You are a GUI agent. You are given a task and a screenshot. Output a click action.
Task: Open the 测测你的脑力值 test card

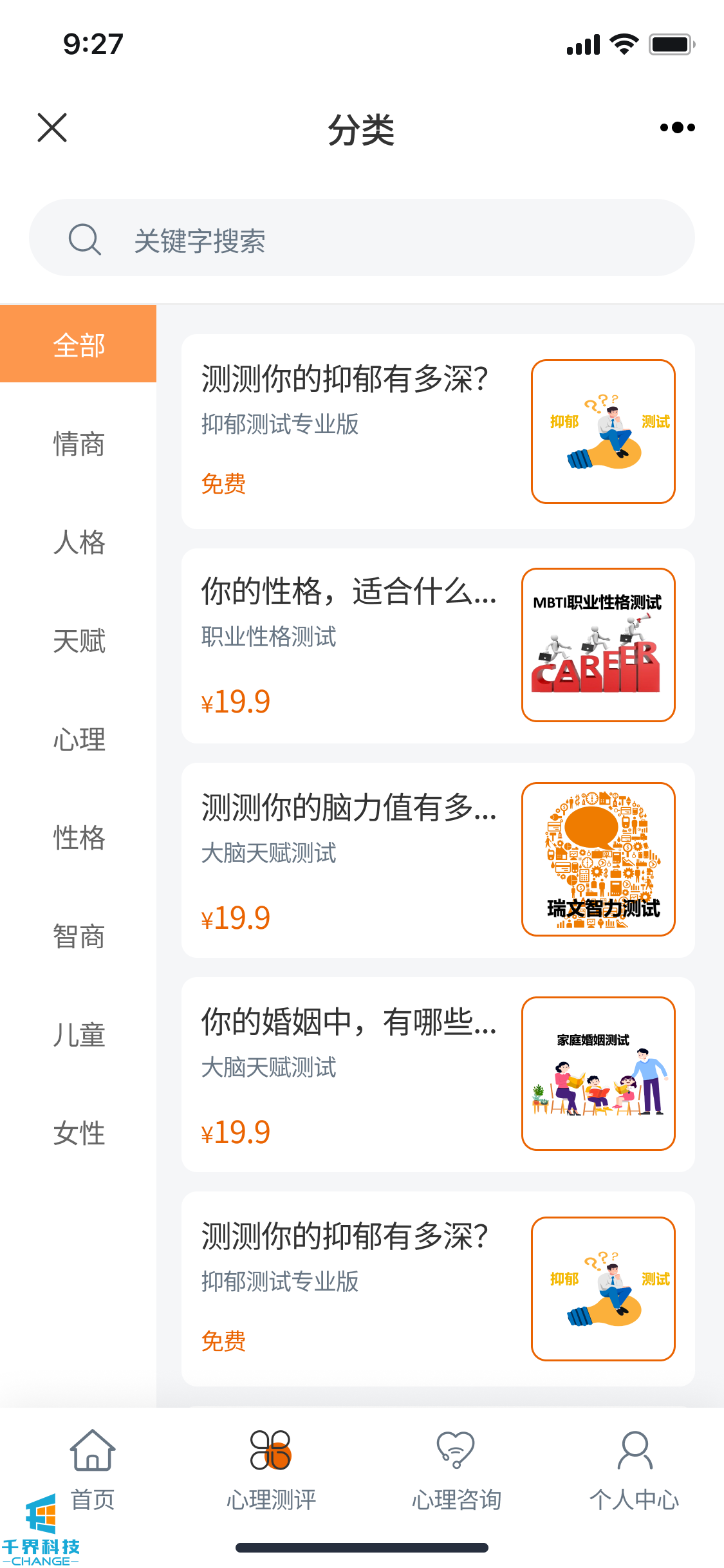pos(438,860)
